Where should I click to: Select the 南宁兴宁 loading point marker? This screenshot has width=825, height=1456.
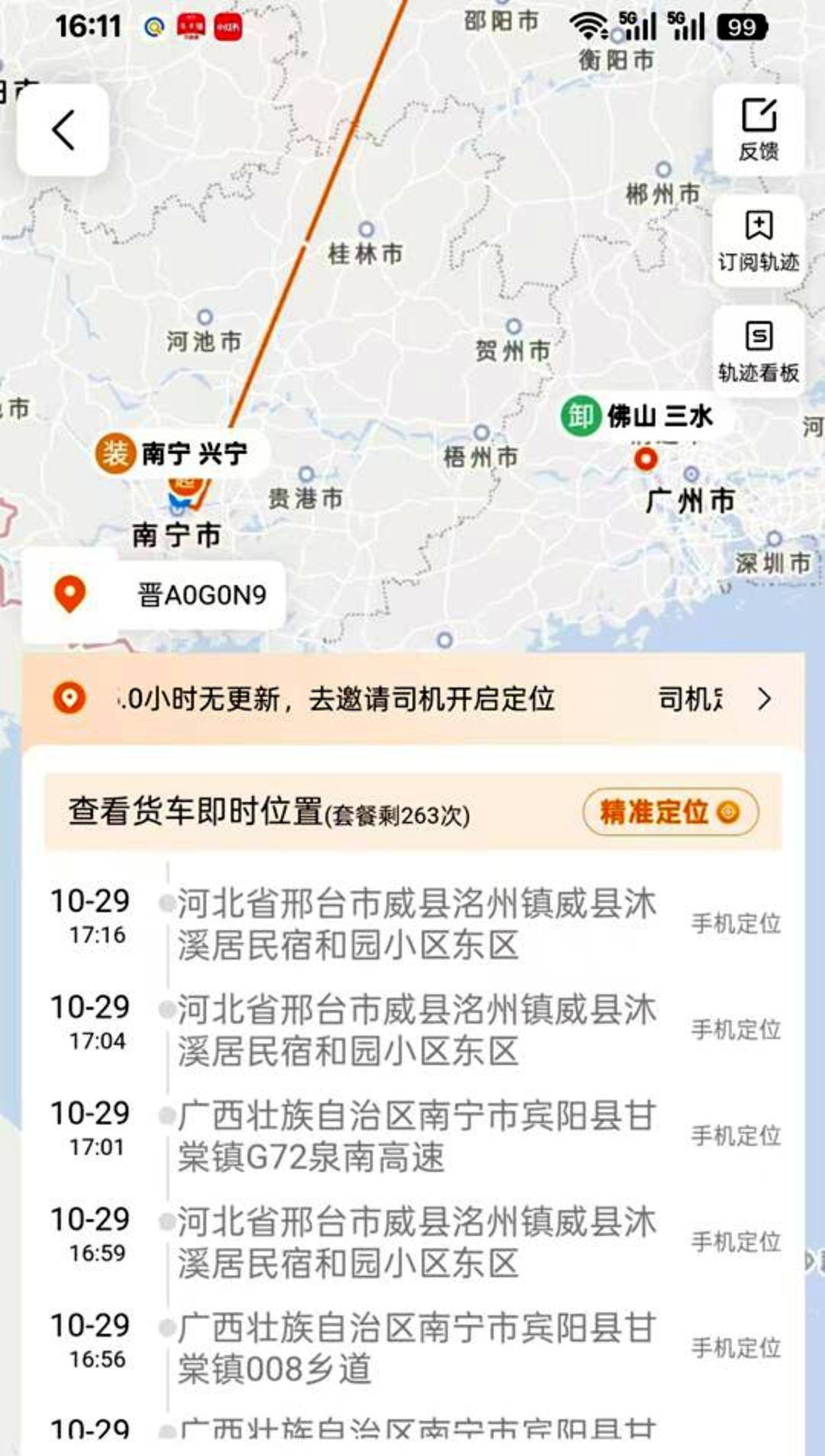pyautogui.click(x=180, y=454)
